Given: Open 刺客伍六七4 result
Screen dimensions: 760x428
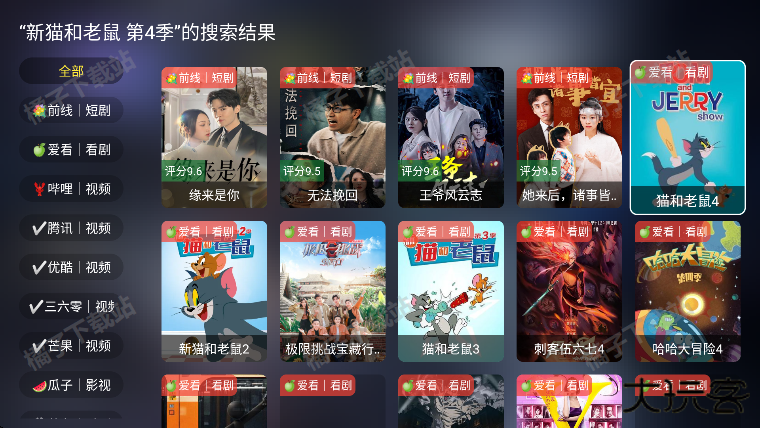Looking at the screenshot, I should 568,291.
